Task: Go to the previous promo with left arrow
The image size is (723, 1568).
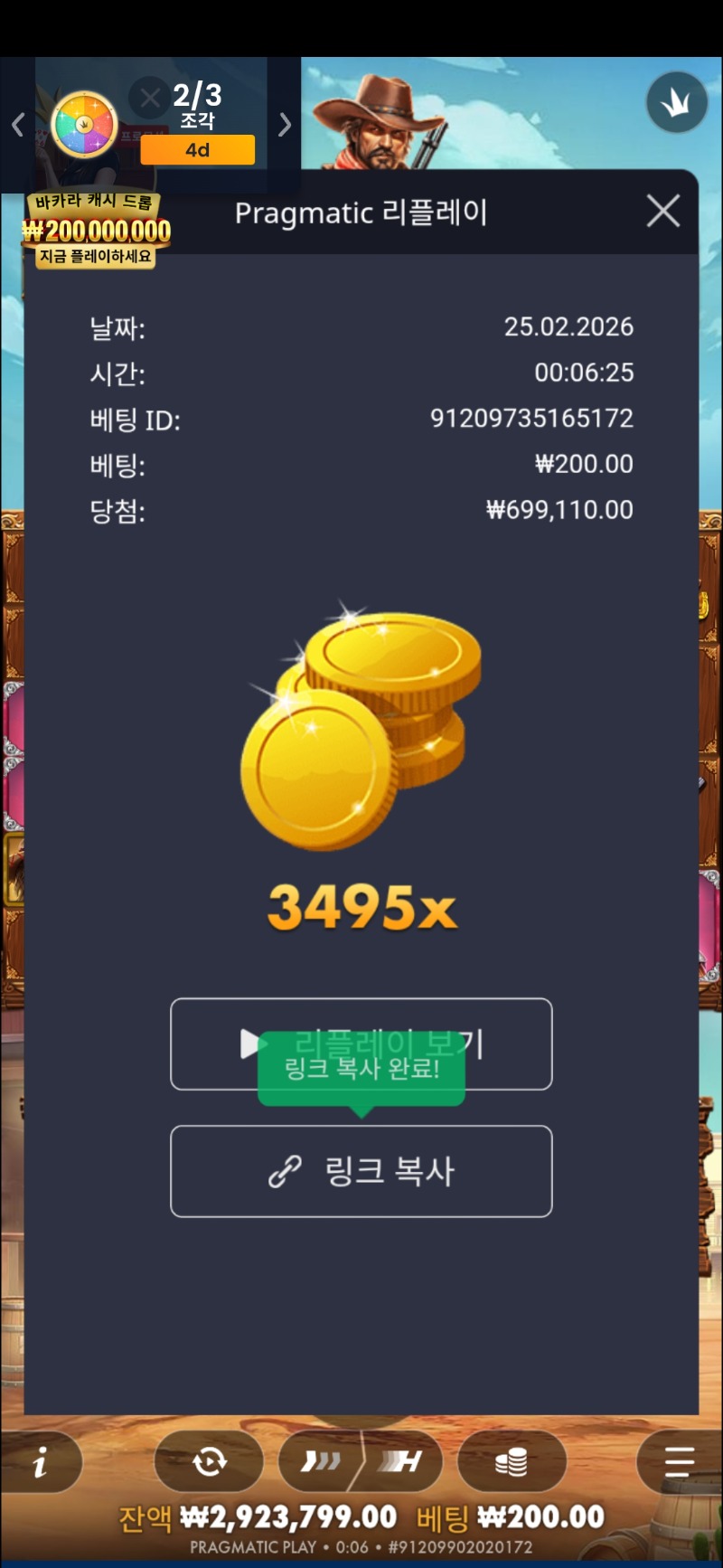Action: click(17, 125)
